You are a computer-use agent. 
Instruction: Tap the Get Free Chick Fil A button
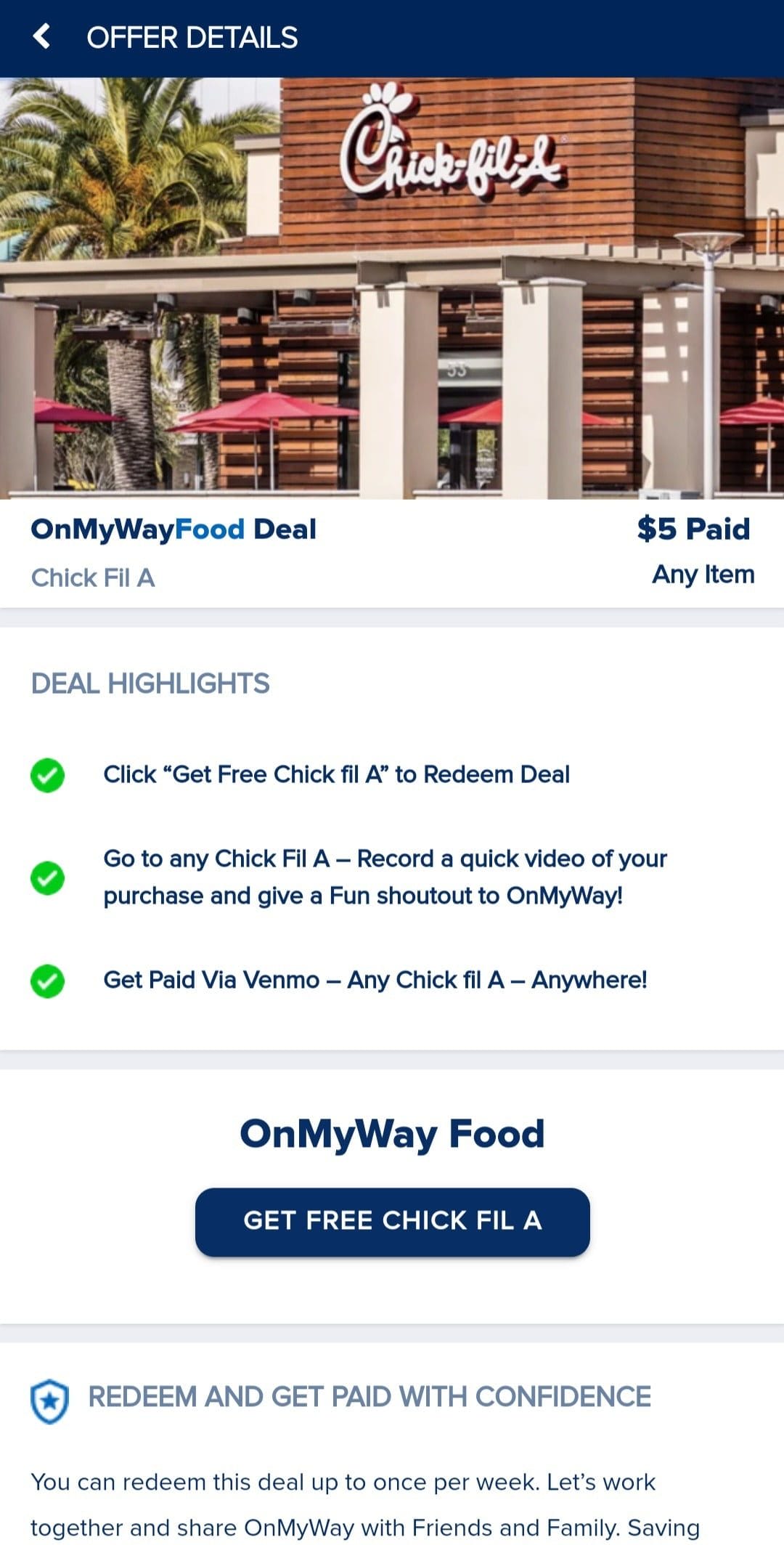click(392, 1221)
